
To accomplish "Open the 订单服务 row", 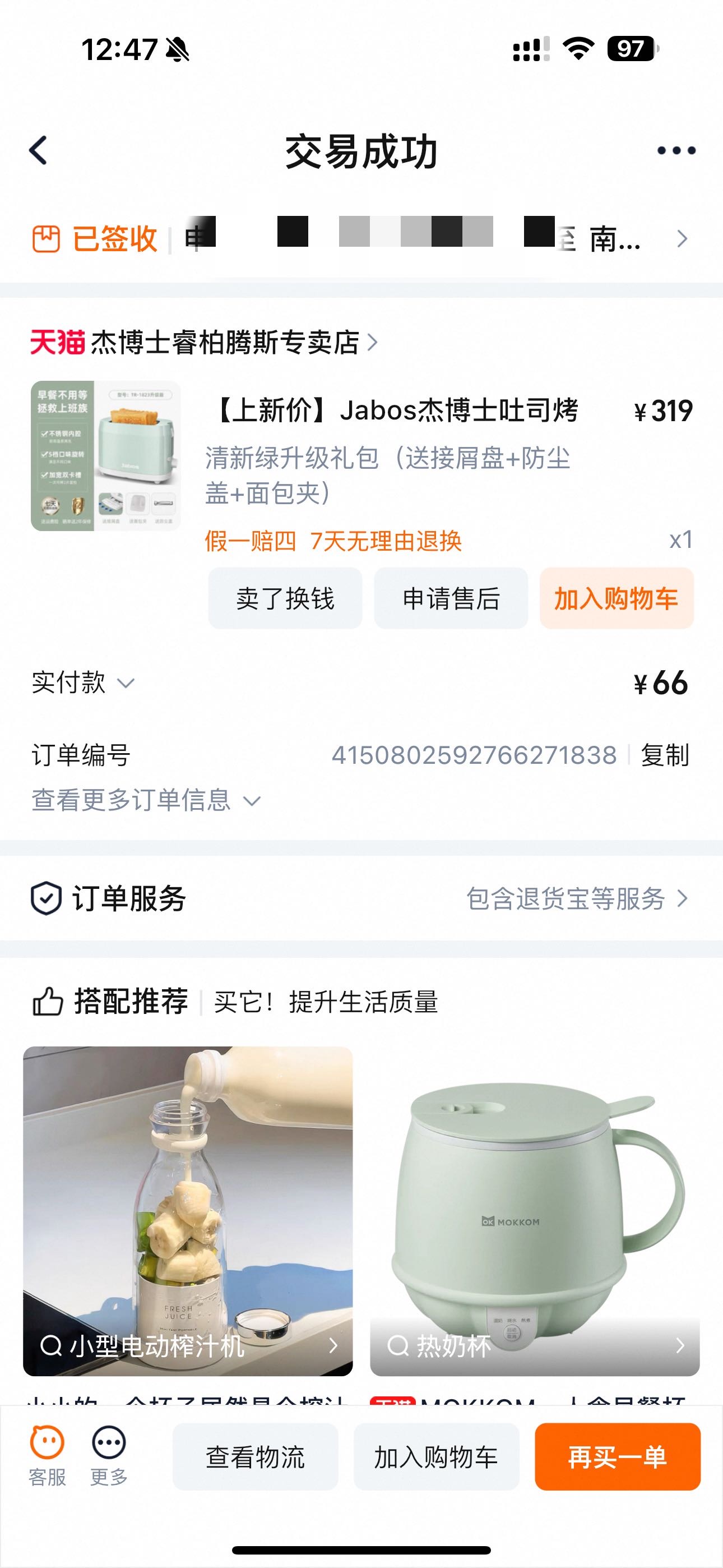I will (361, 898).
